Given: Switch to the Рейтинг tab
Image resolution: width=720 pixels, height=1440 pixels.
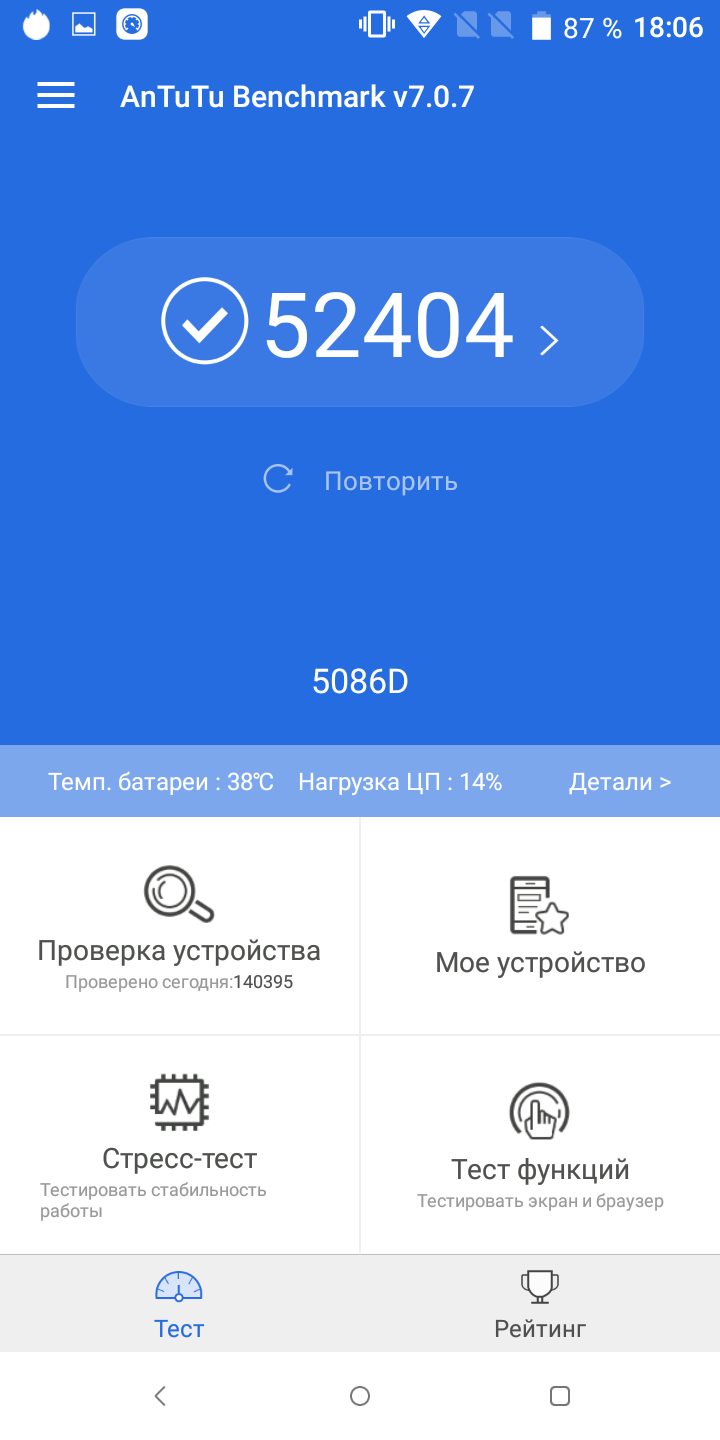Looking at the screenshot, I should coord(540,1304).
